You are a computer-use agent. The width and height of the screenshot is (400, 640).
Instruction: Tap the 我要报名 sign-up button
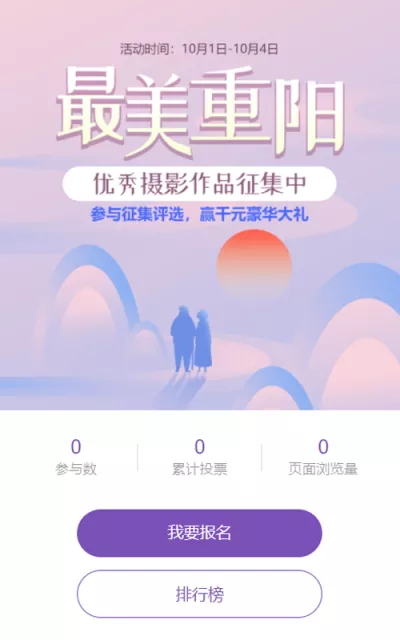click(200, 533)
